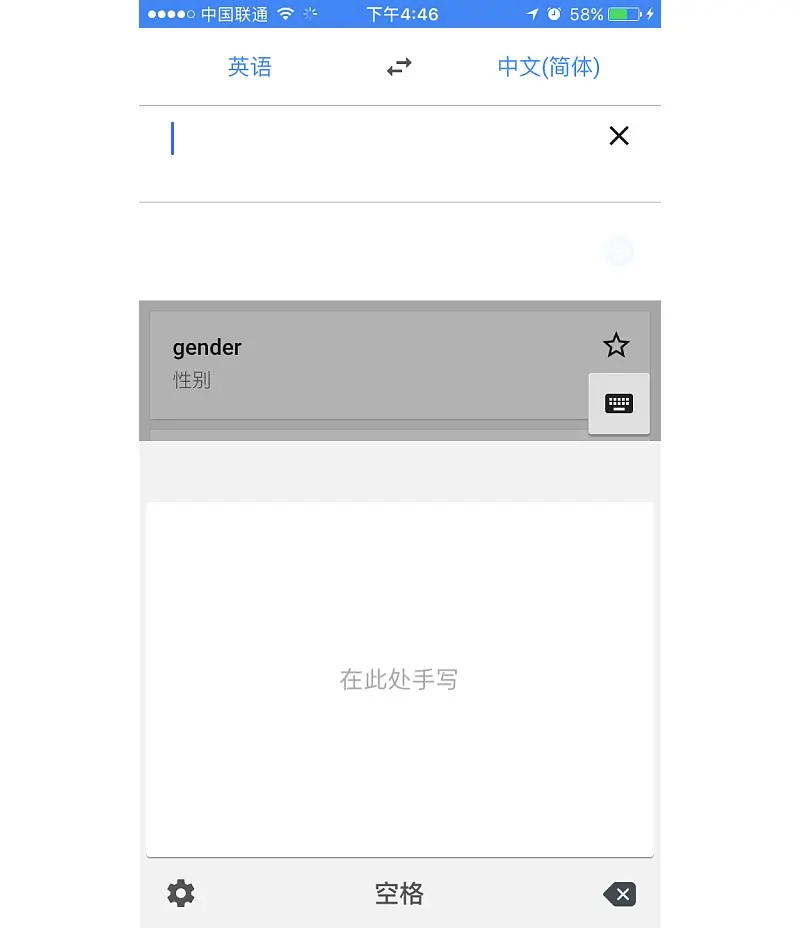The width and height of the screenshot is (800, 928).
Task: Switch to keyboard input using the floating keyboard icon
Action: (x=619, y=403)
